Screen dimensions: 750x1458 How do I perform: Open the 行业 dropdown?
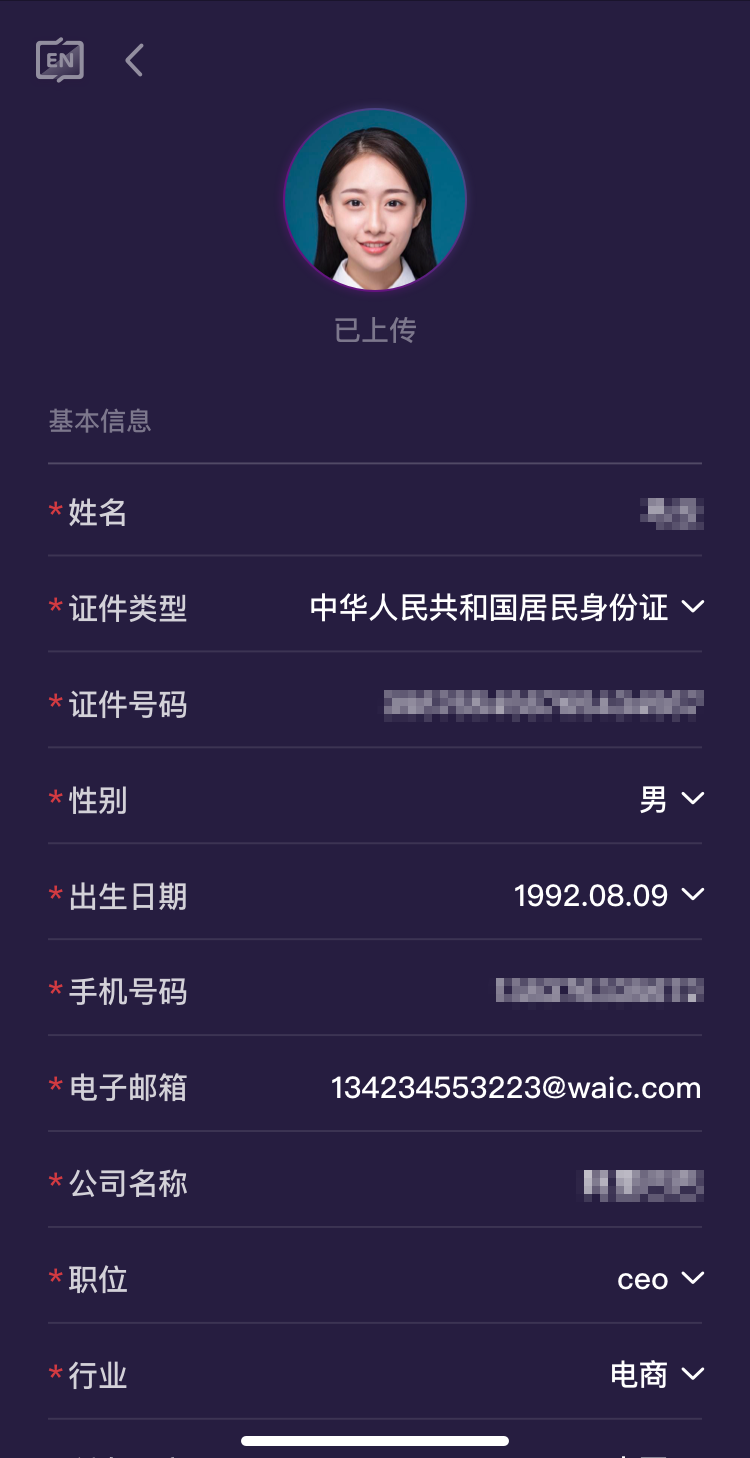(375, 1375)
